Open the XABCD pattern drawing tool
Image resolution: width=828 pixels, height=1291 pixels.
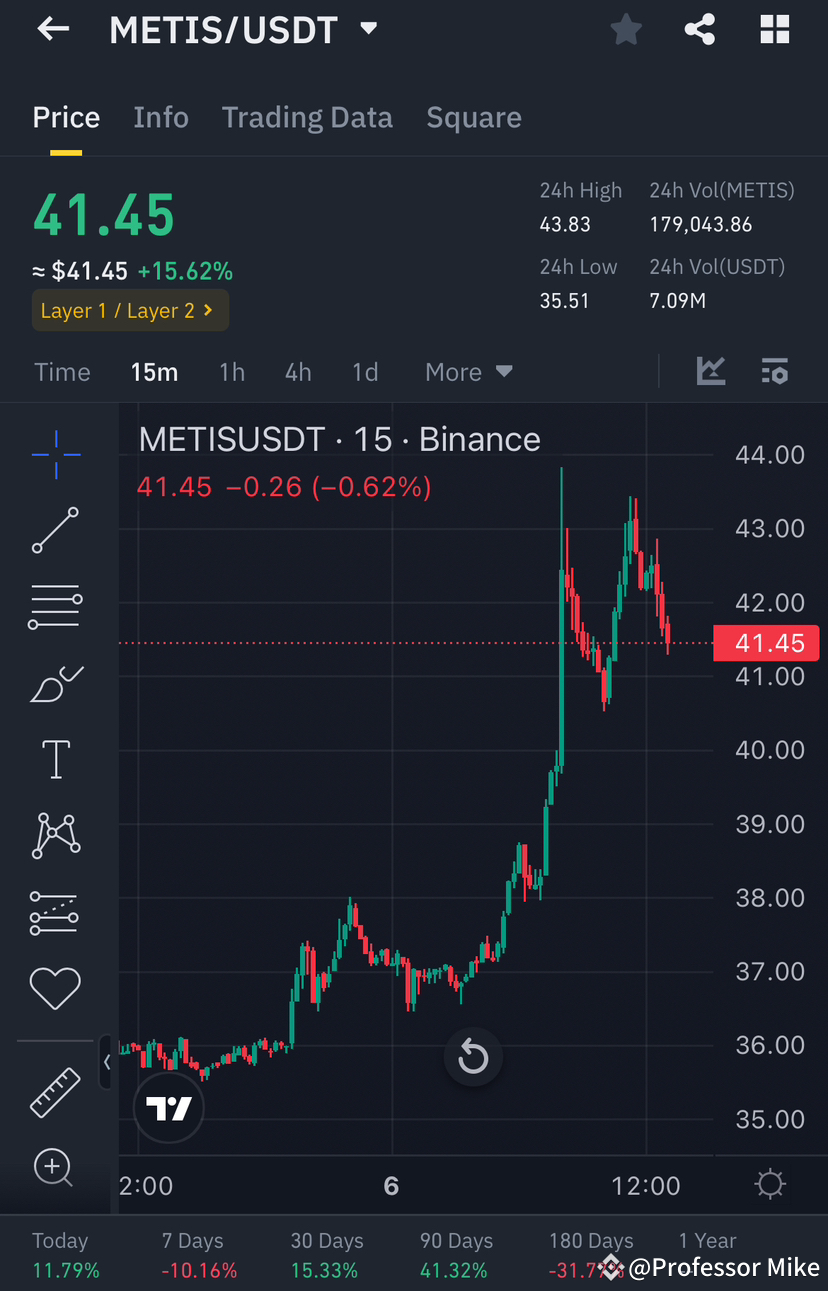pyautogui.click(x=55, y=835)
